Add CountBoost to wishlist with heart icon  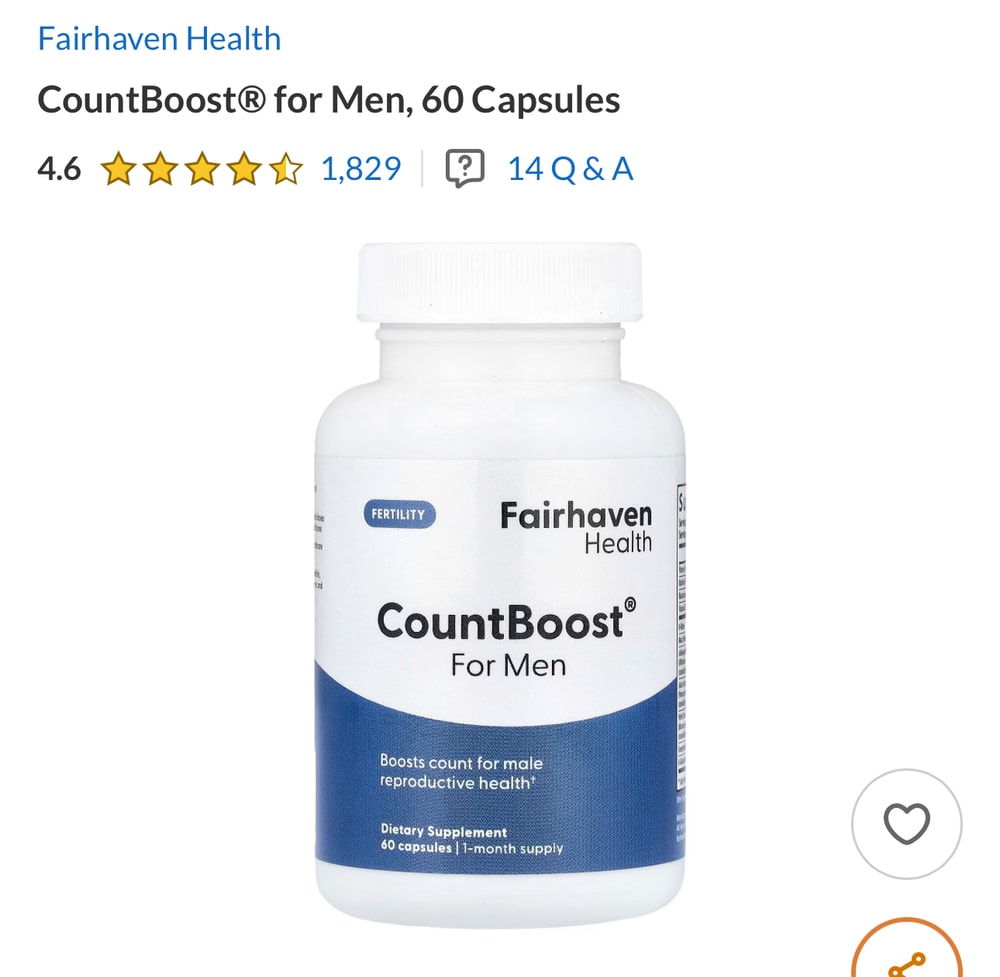[x=906, y=824]
